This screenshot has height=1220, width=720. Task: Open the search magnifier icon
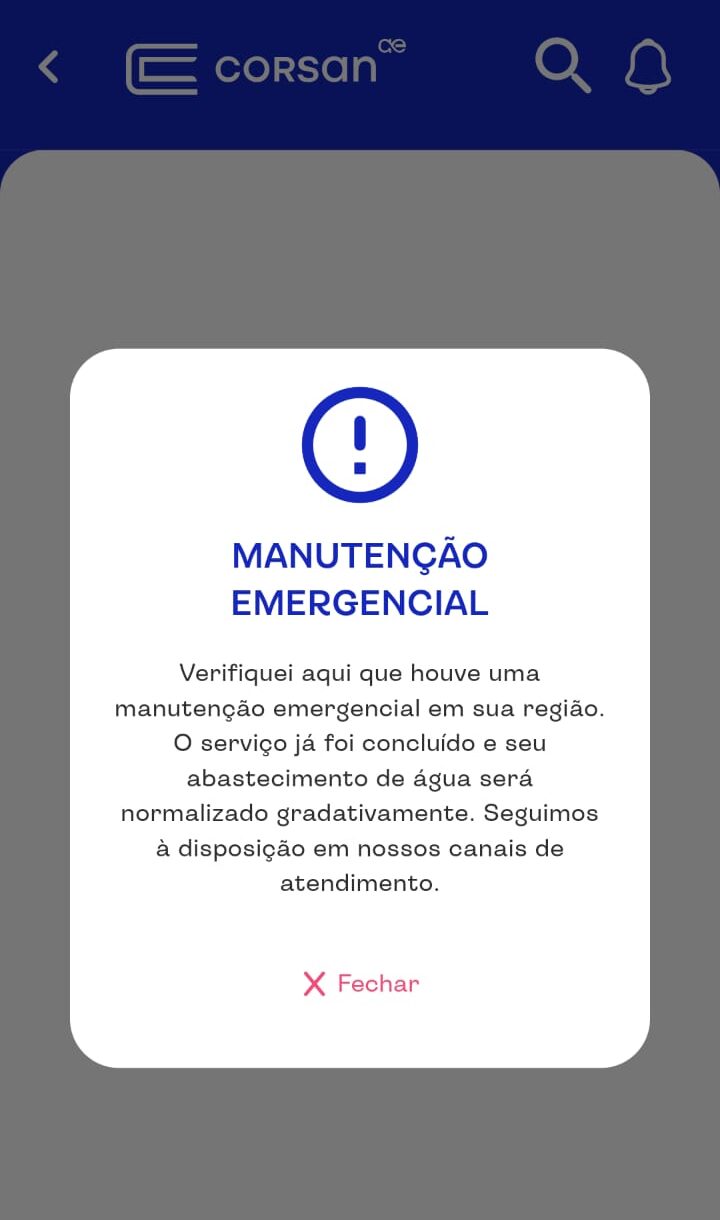coord(563,66)
